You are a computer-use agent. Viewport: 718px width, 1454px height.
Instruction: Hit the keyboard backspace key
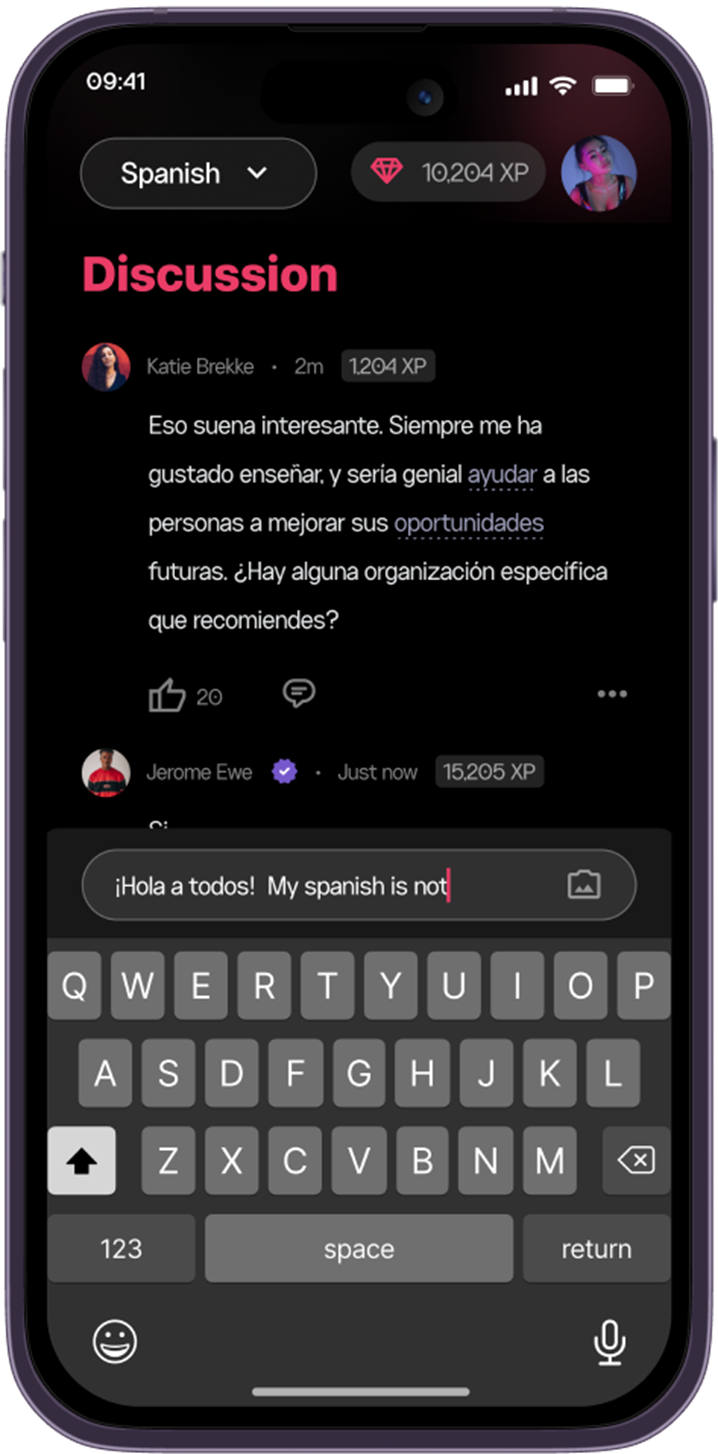click(x=636, y=1160)
